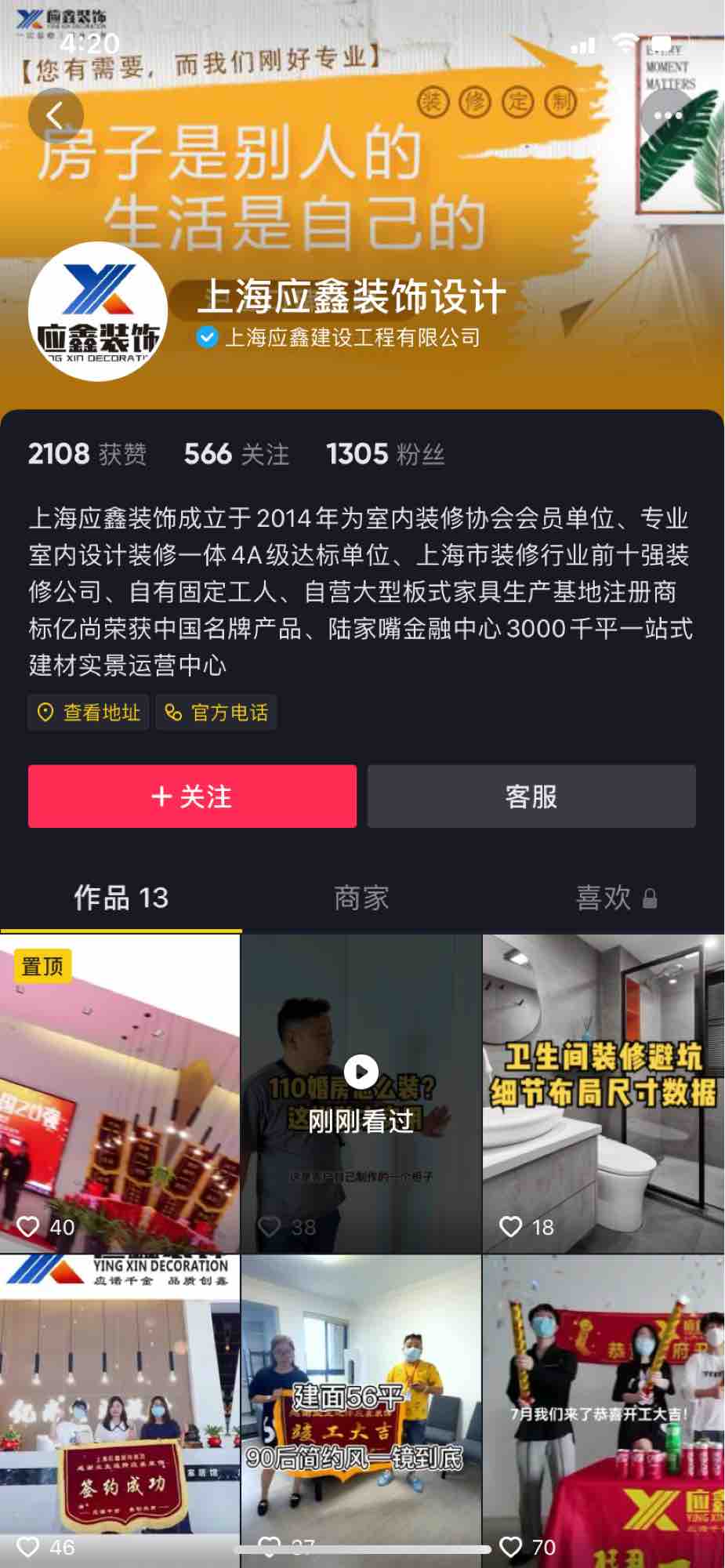725x1568 pixels.
Task: Open the pinned 置顶 video
Action: pyautogui.click(x=120, y=1094)
